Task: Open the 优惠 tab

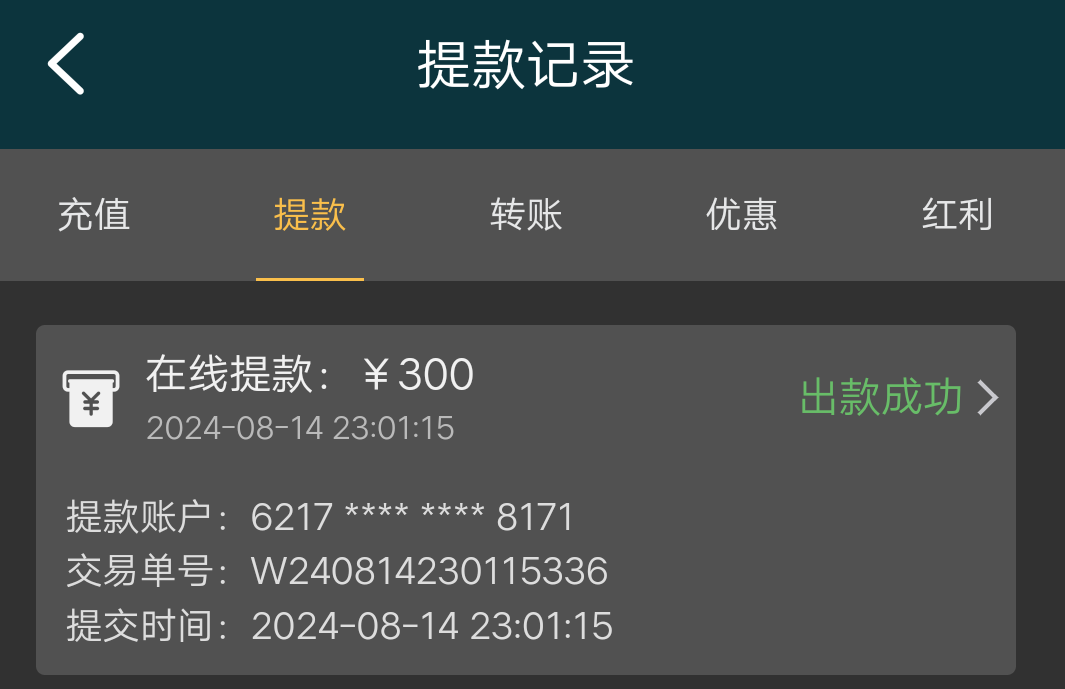Action: tap(741, 215)
